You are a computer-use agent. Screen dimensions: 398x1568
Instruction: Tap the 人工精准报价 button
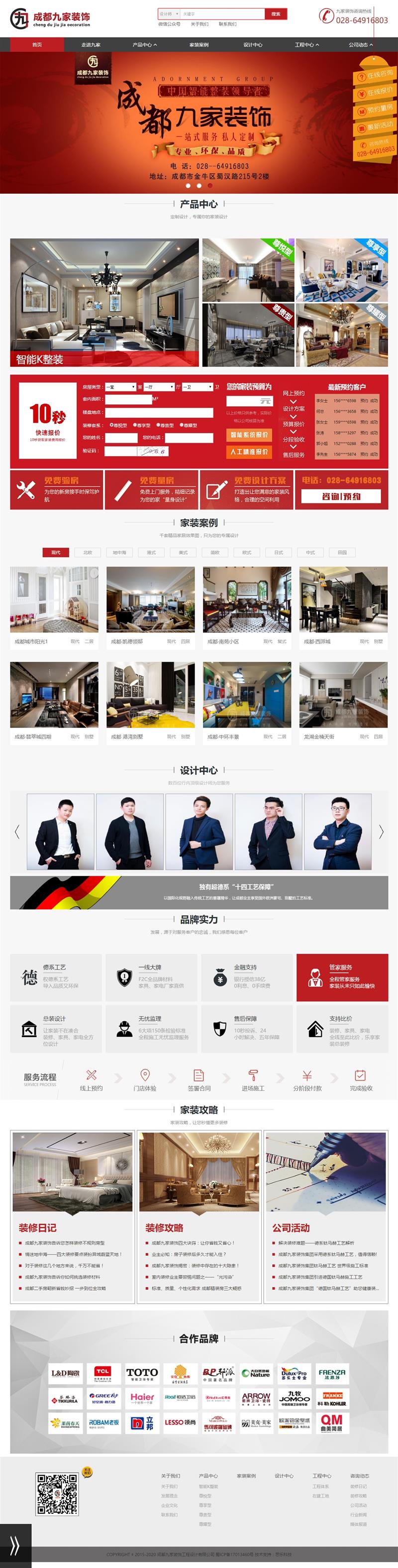(x=249, y=452)
